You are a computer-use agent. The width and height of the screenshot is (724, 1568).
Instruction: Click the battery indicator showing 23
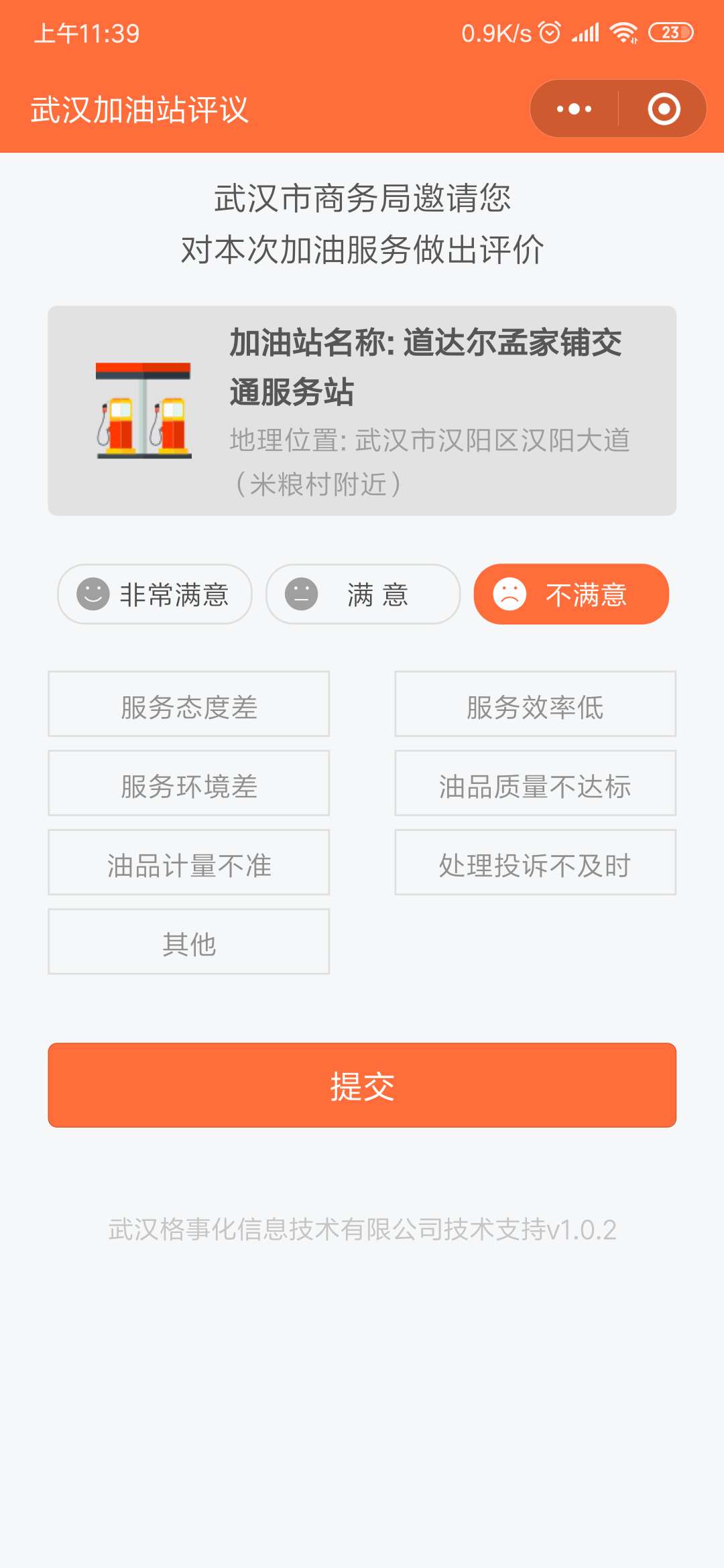670,32
